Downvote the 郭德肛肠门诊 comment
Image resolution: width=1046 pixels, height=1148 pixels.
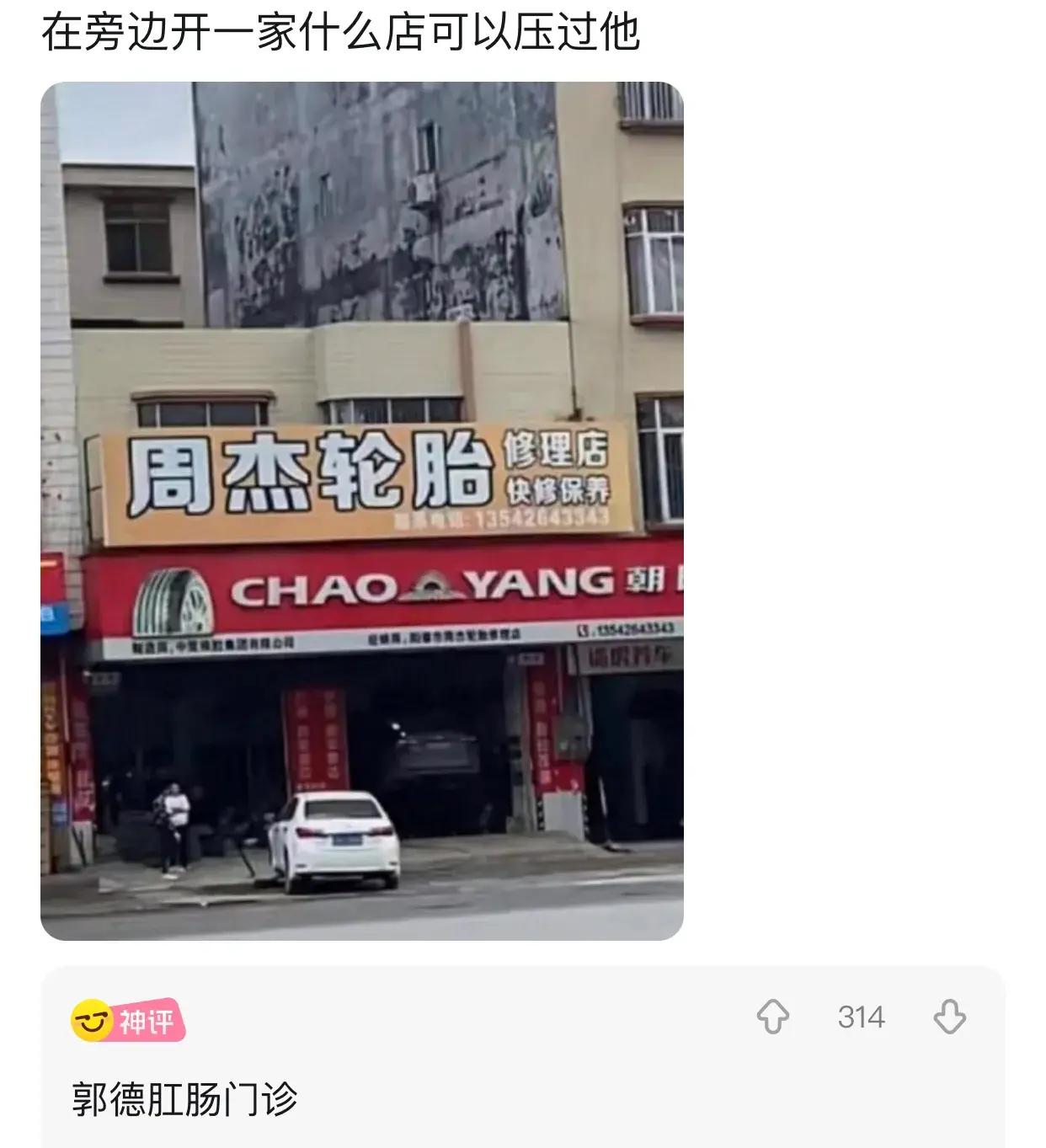coord(949,1017)
